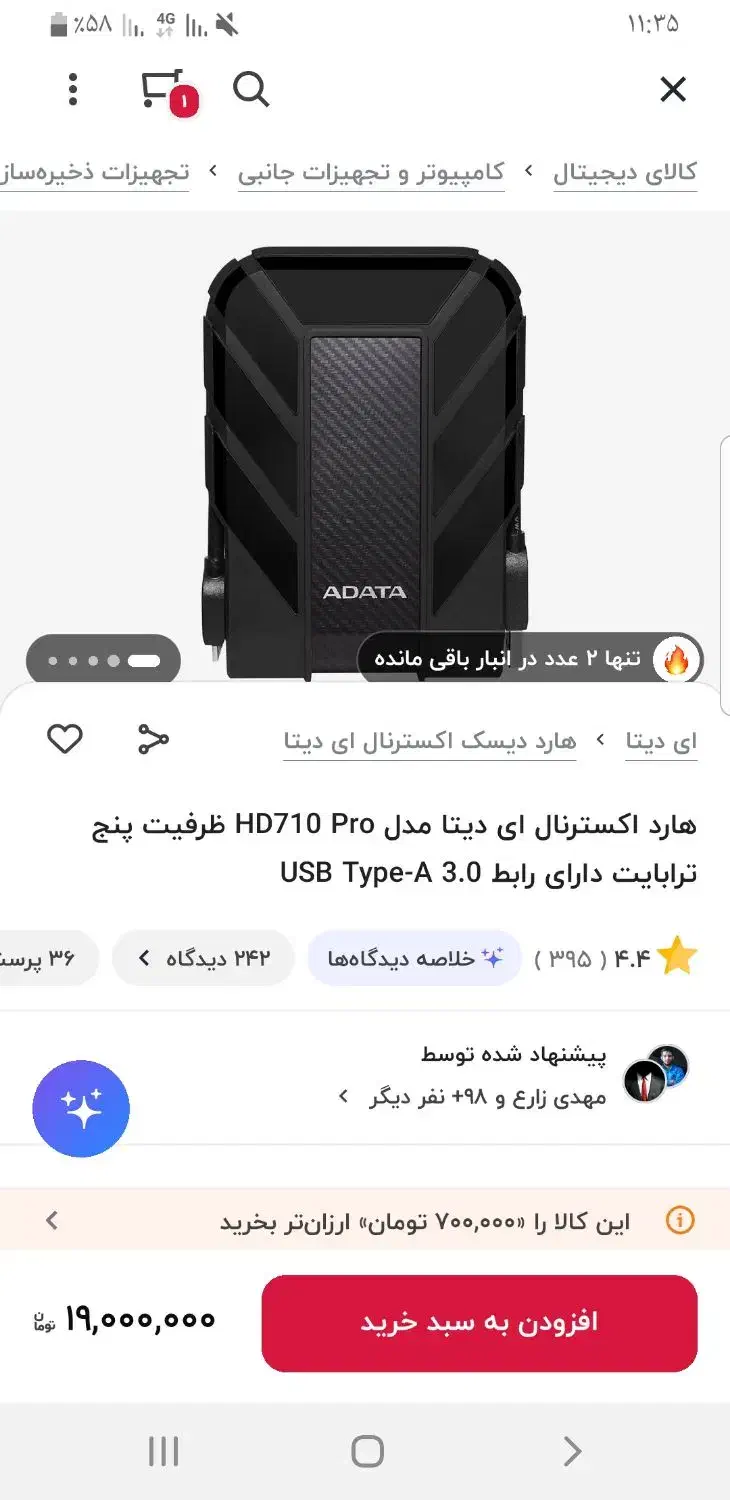This screenshot has width=730, height=1500.
Task: Share this ADATA hard drive
Action: click(153, 740)
